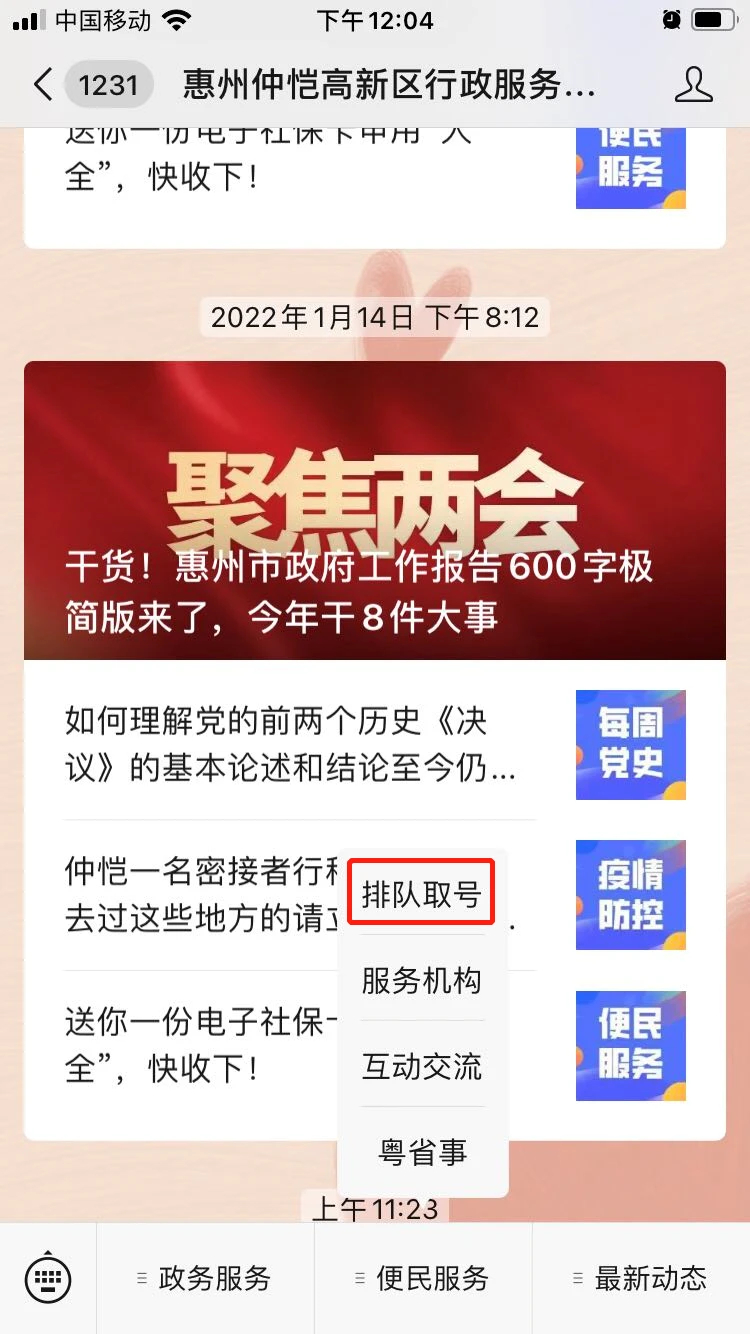Switch to keyboard input mode

pos(47,1278)
